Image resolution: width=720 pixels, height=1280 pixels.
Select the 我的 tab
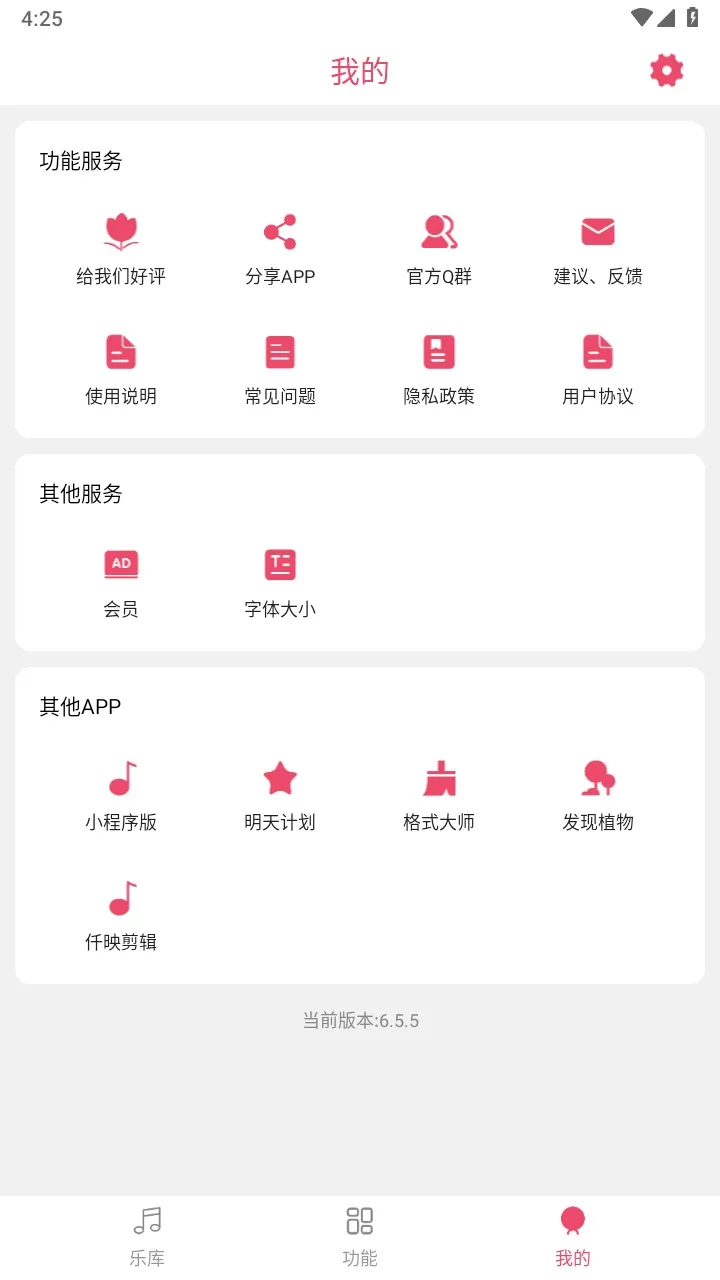572,1236
